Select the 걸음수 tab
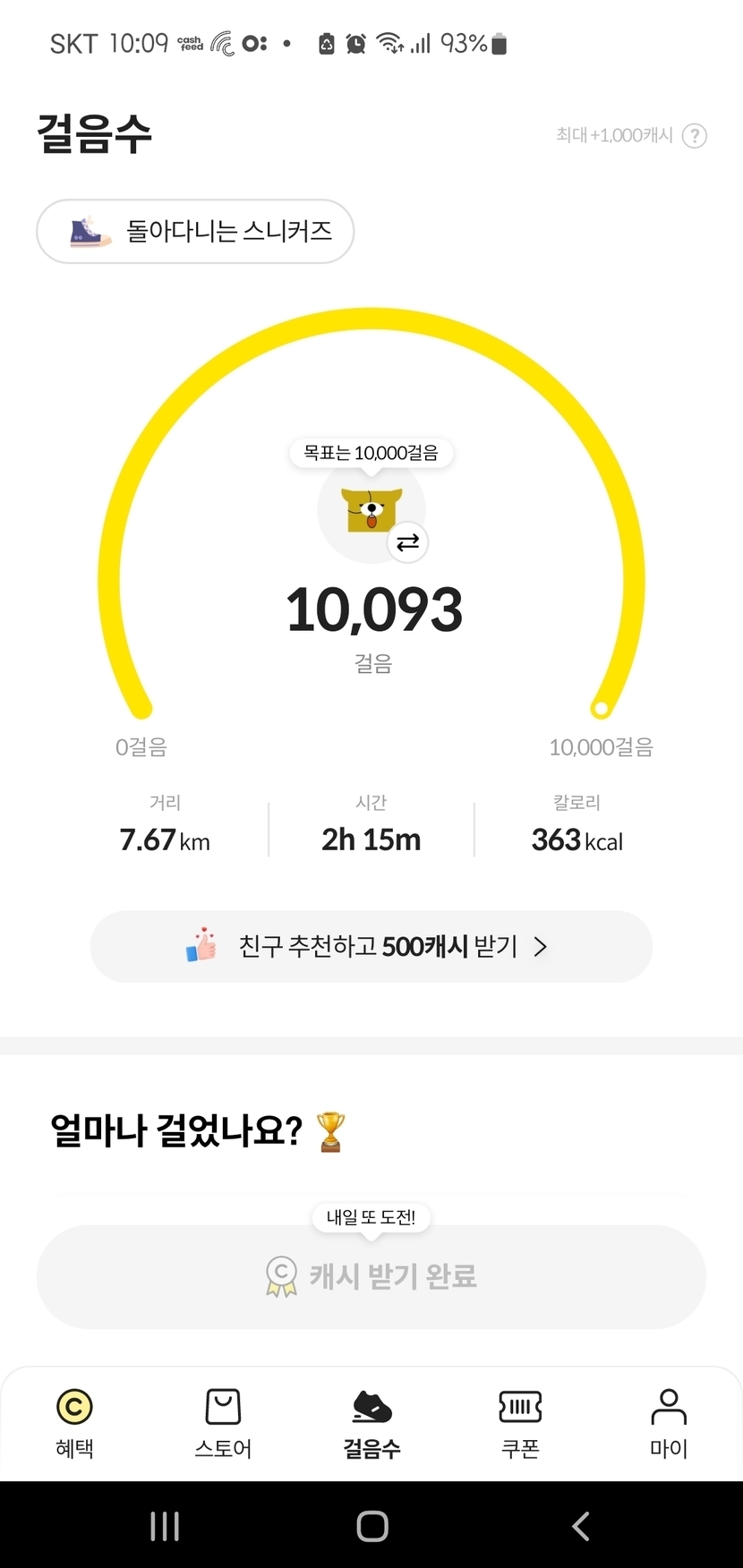 tap(371, 1423)
